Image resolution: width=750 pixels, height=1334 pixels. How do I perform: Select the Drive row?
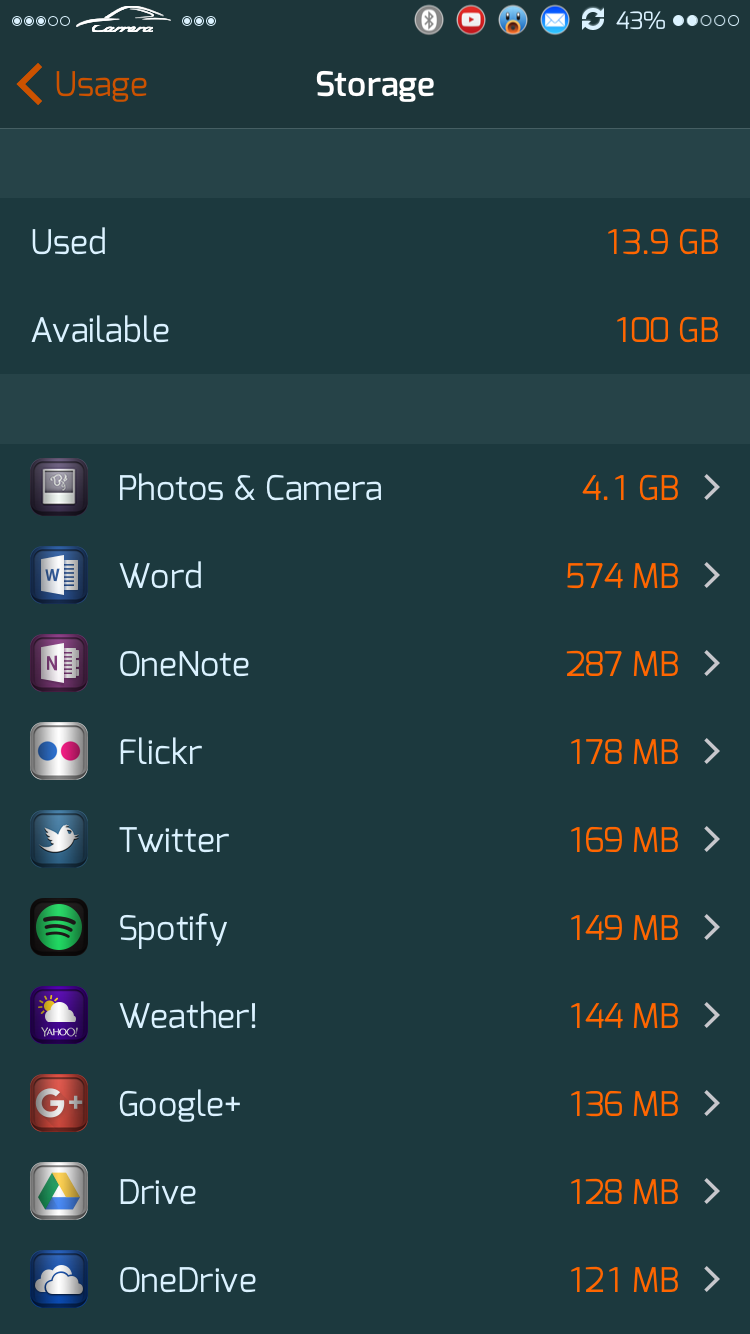[x=375, y=1192]
